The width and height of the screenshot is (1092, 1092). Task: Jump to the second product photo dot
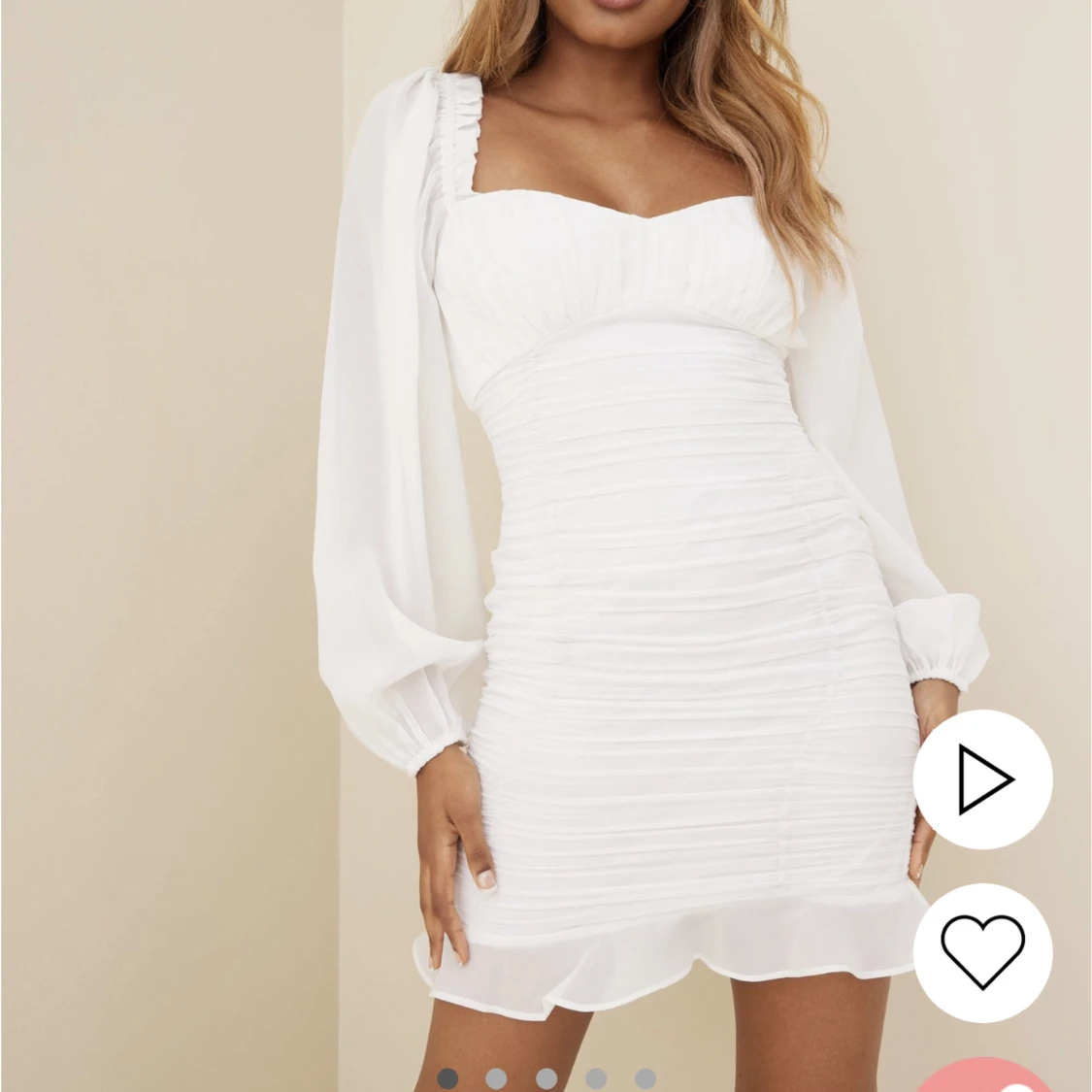(496, 1078)
